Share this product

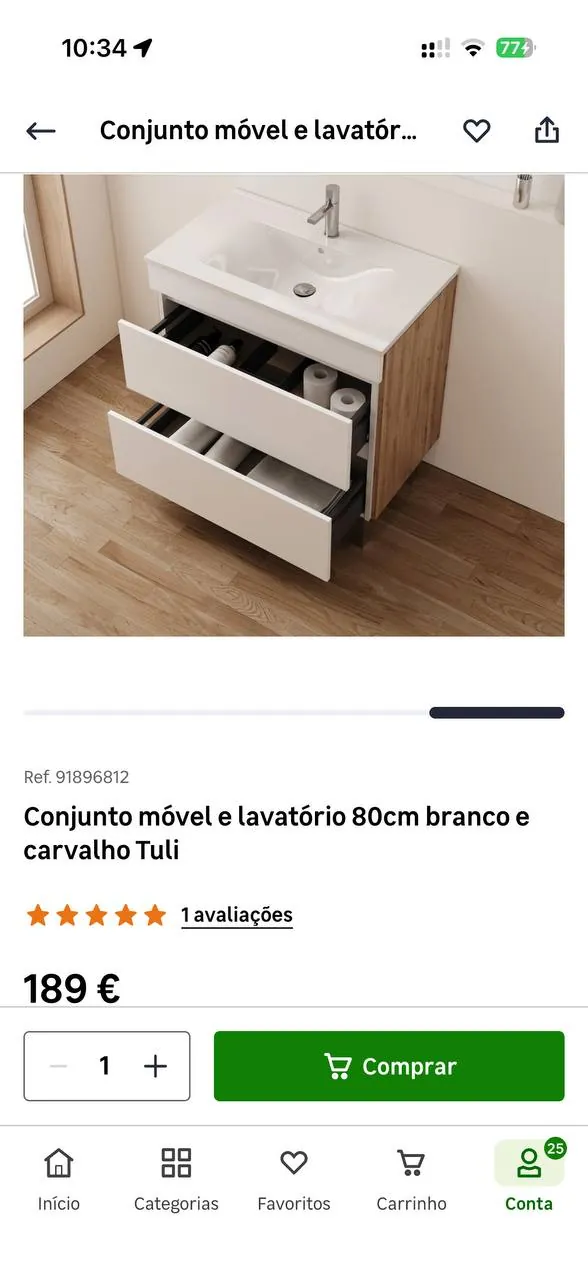(x=546, y=130)
